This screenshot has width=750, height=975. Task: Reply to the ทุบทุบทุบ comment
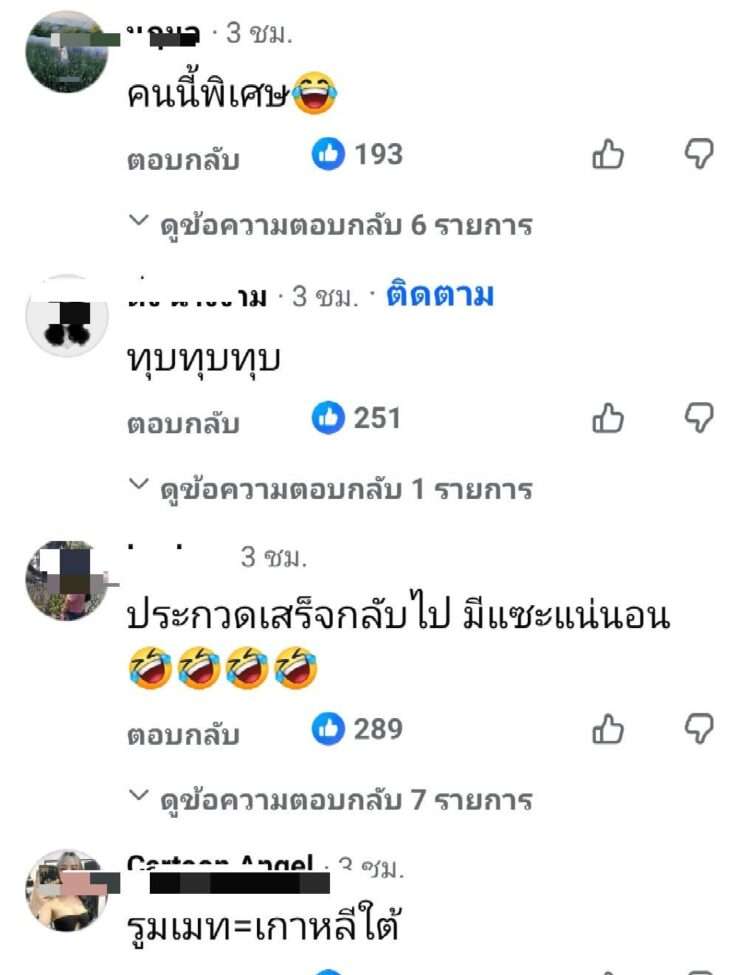[182, 424]
